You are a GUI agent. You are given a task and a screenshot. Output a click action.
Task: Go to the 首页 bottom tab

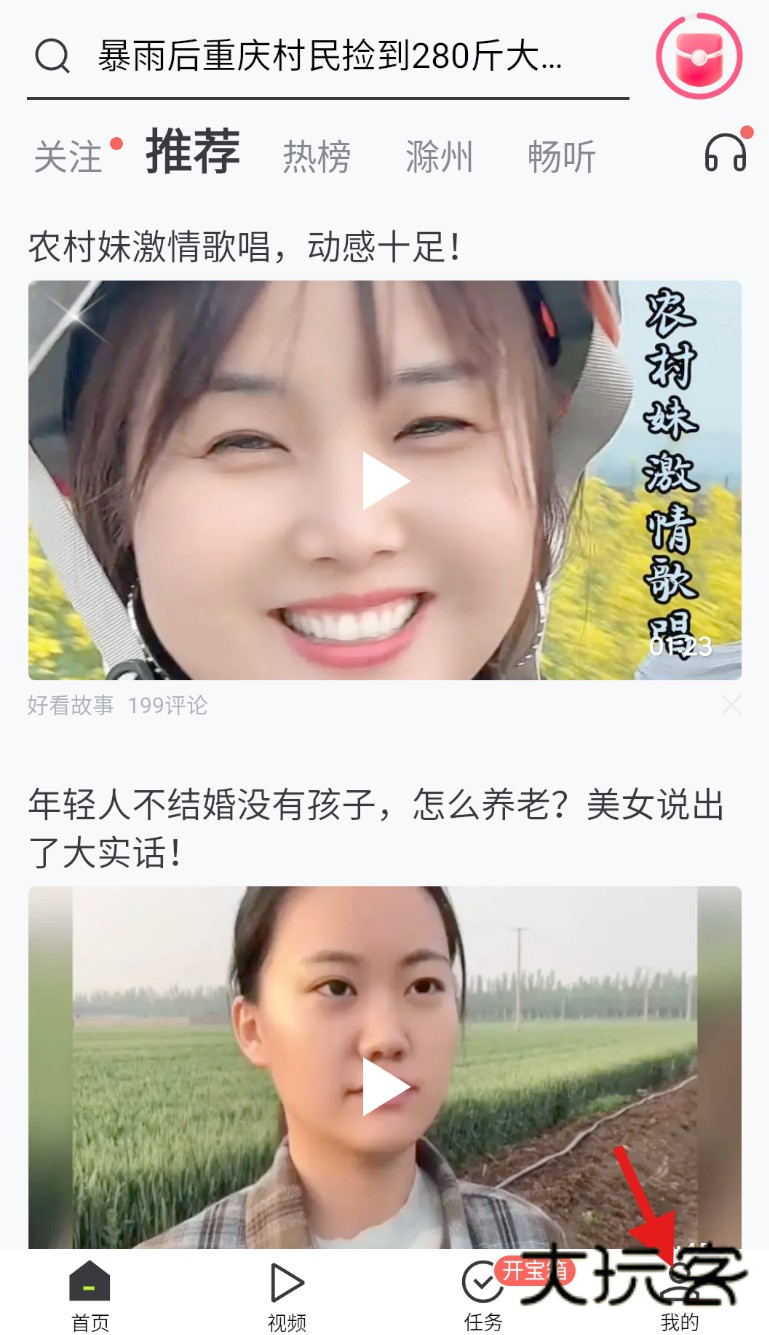click(x=90, y=1296)
